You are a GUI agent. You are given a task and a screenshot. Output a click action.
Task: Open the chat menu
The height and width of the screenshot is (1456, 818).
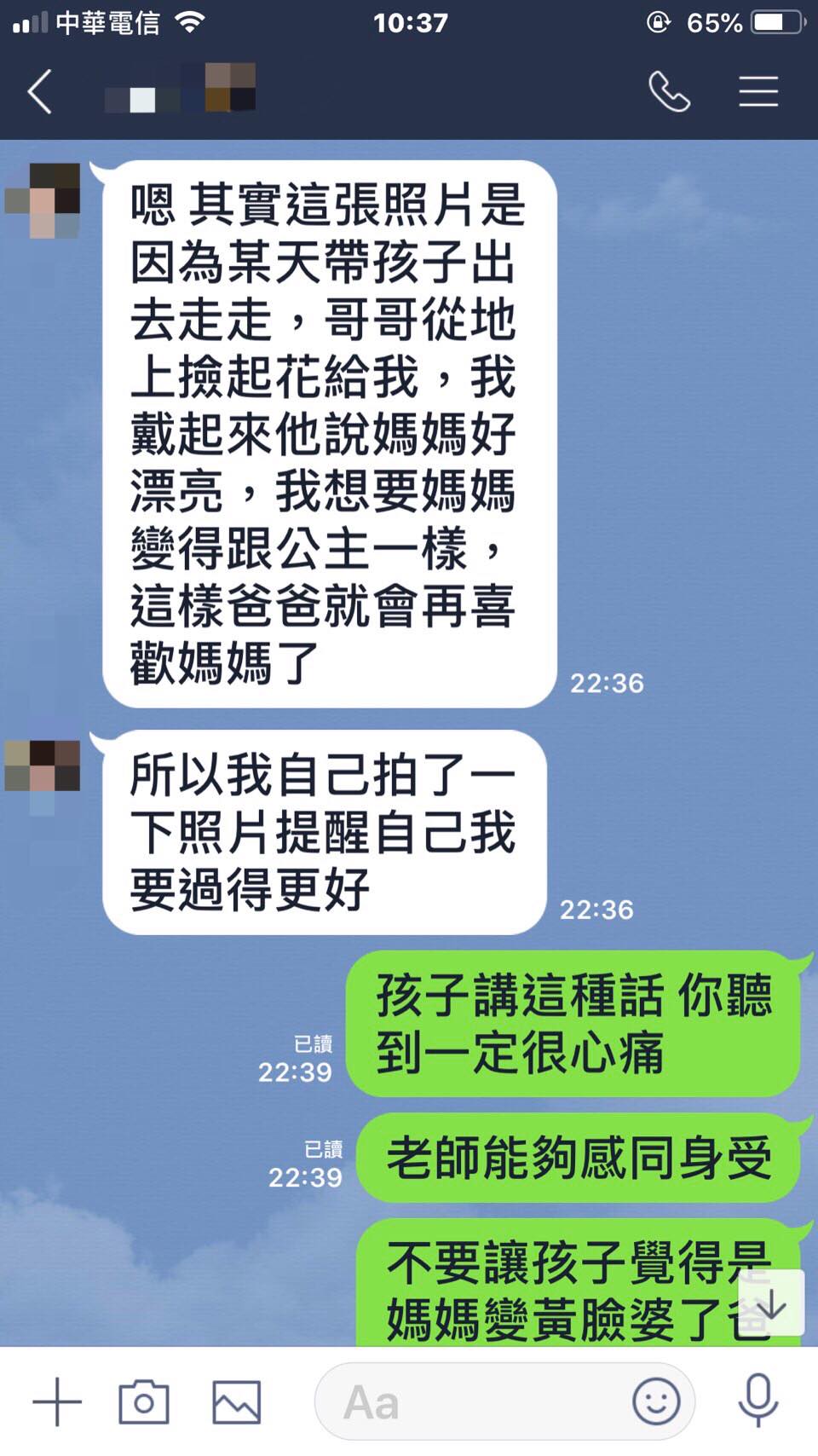pyautogui.click(x=758, y=91)
